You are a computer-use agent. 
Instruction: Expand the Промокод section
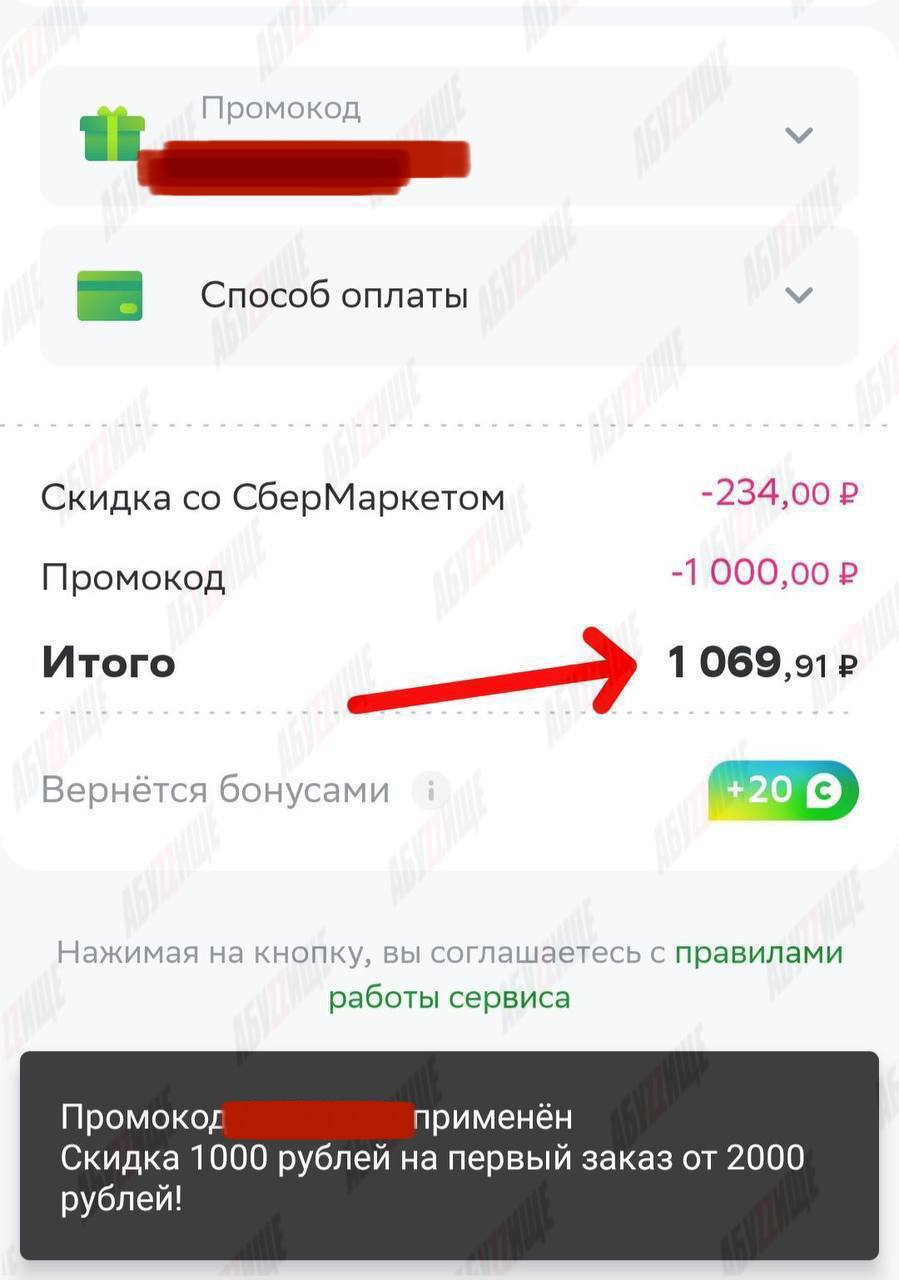click(798, 135)
